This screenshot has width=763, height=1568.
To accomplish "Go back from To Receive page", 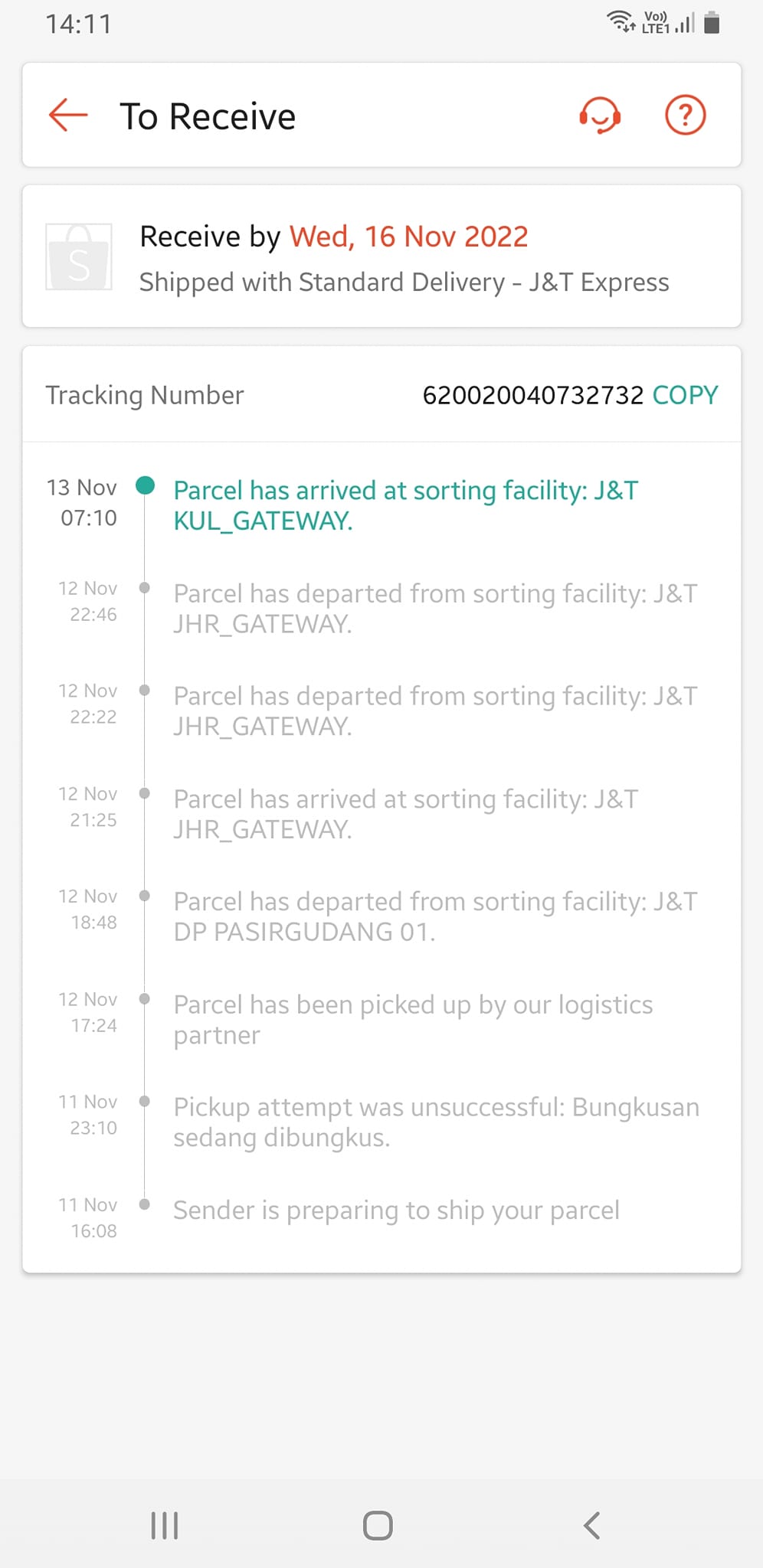I will tap(68, 116).
